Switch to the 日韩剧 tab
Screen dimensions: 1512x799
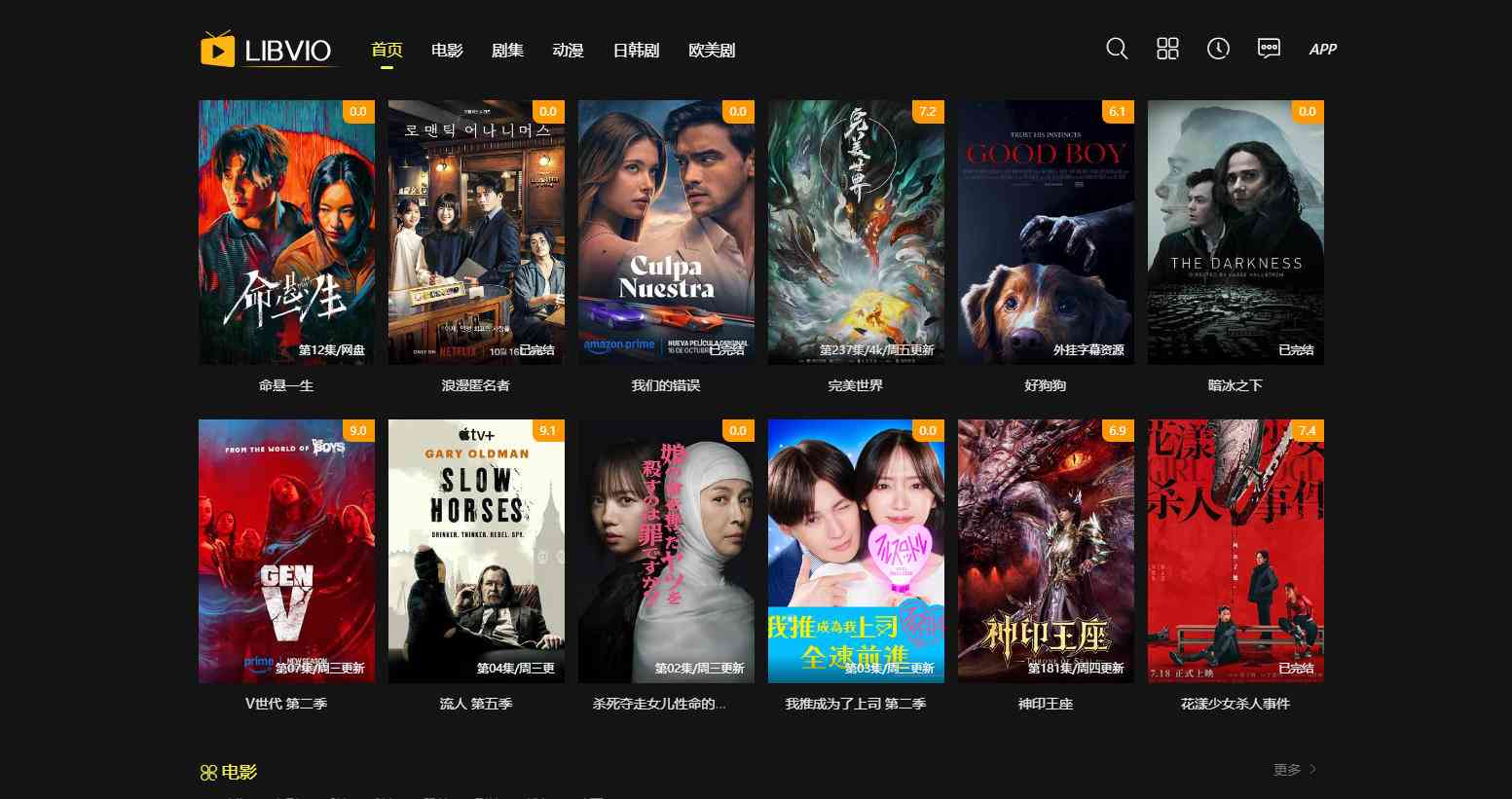[636, 51]
